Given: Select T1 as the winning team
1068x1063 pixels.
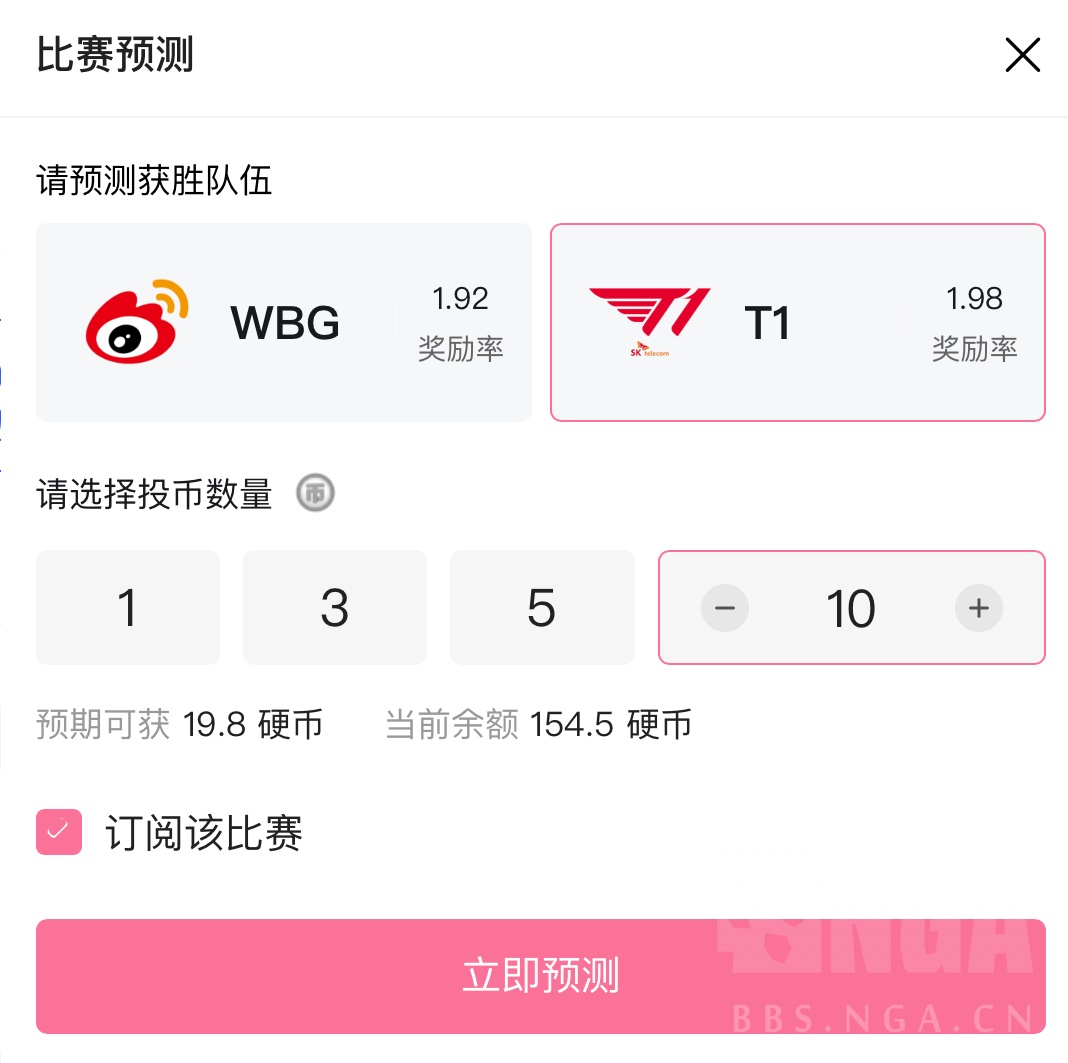Looking at the screenshot, I should coord(797,322).
